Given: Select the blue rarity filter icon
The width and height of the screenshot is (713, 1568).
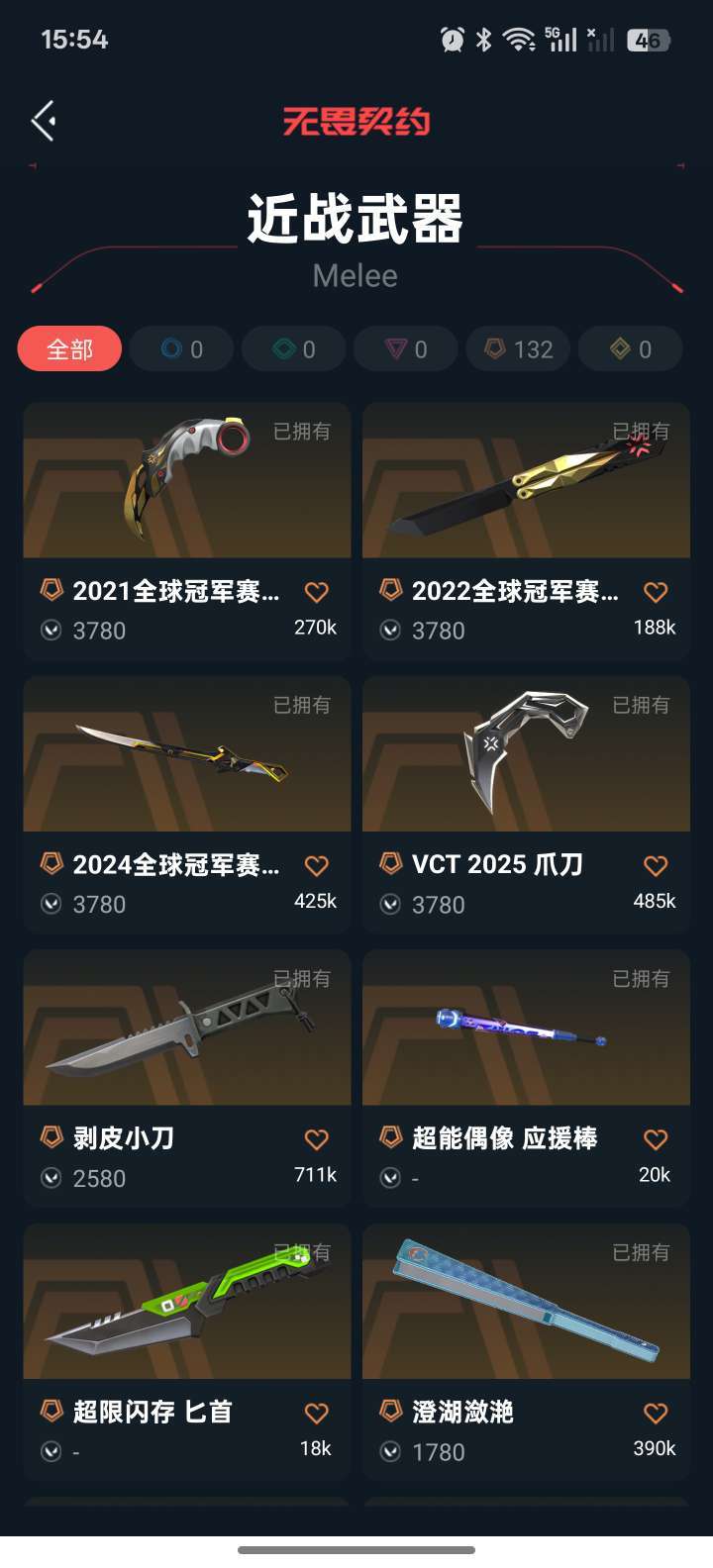Looking at the screenshot, I should click(181, 348).
